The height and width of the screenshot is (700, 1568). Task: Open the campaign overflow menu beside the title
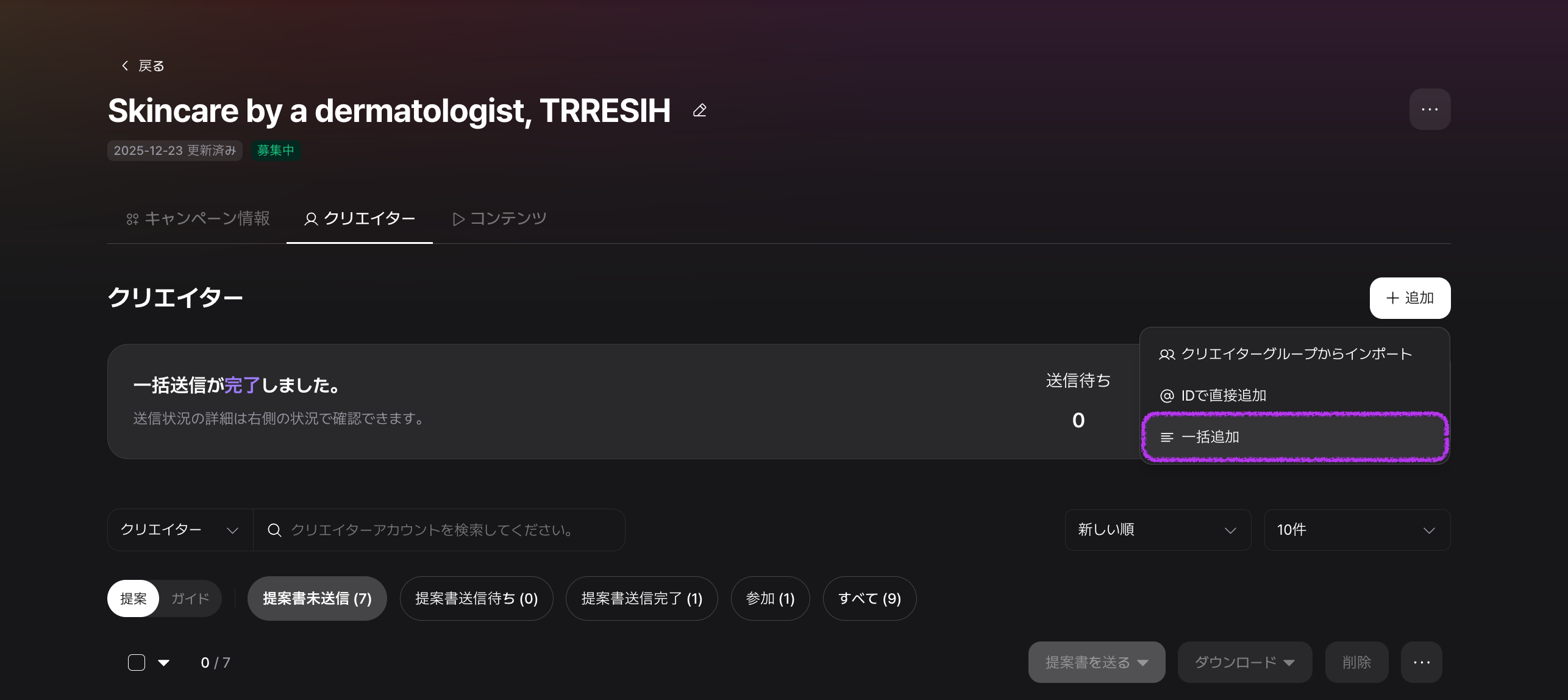point(1430,110)
